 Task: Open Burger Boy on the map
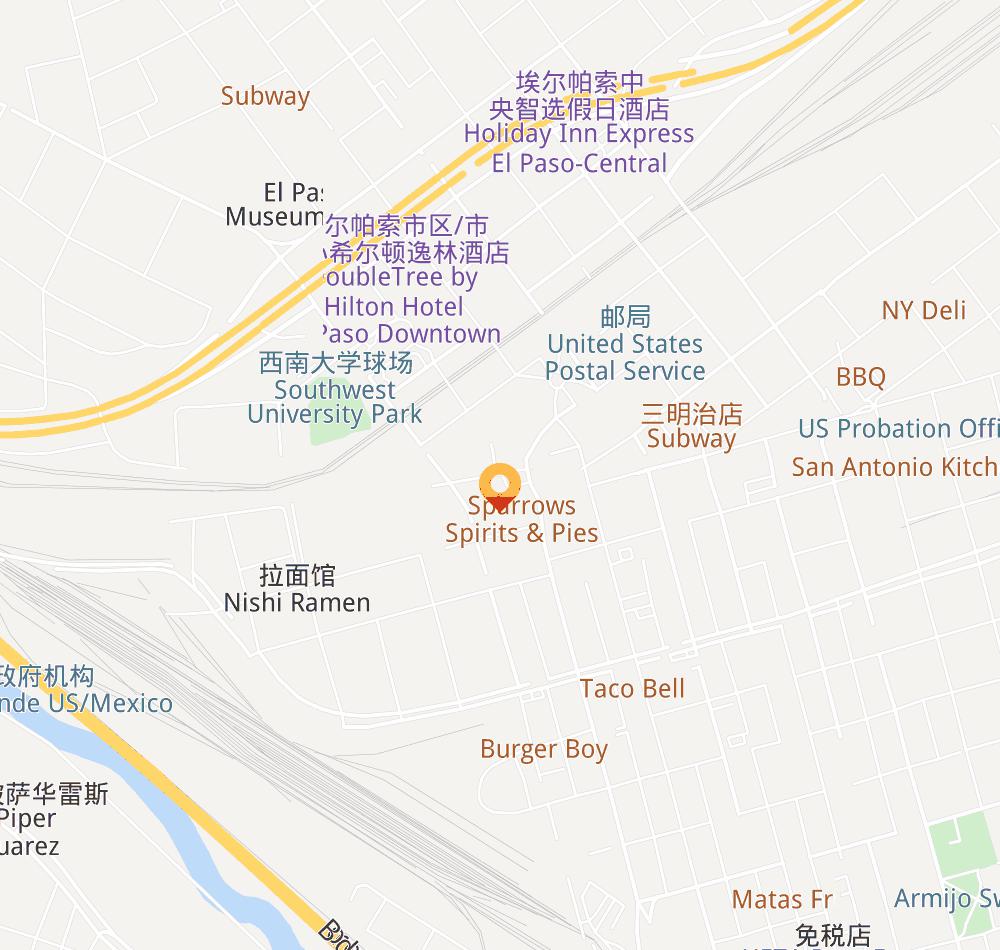(544, 749)
